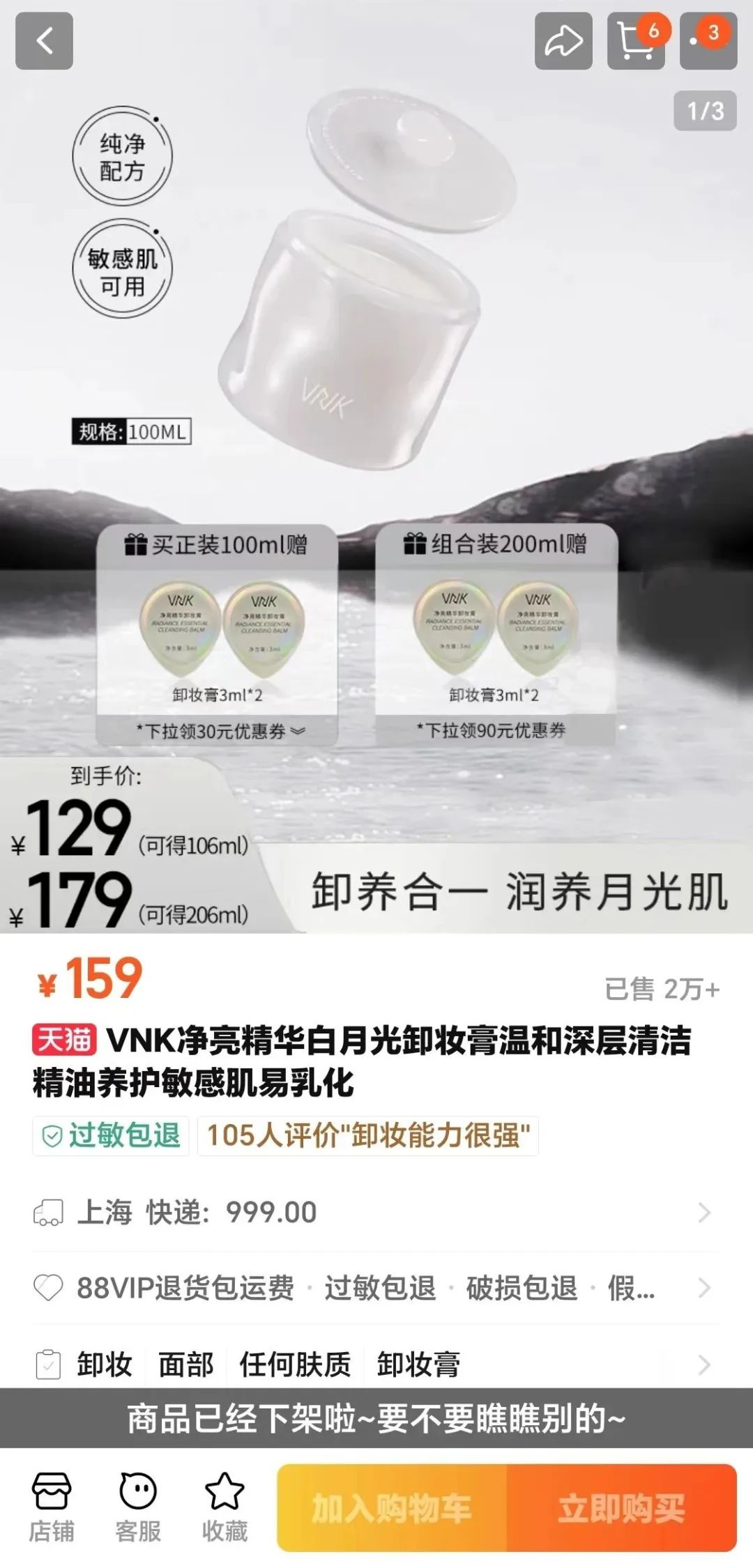Go back using the top arrow
Viewport: 753px width, 1568px height.
pyautogui.click(x=44, y=41)
